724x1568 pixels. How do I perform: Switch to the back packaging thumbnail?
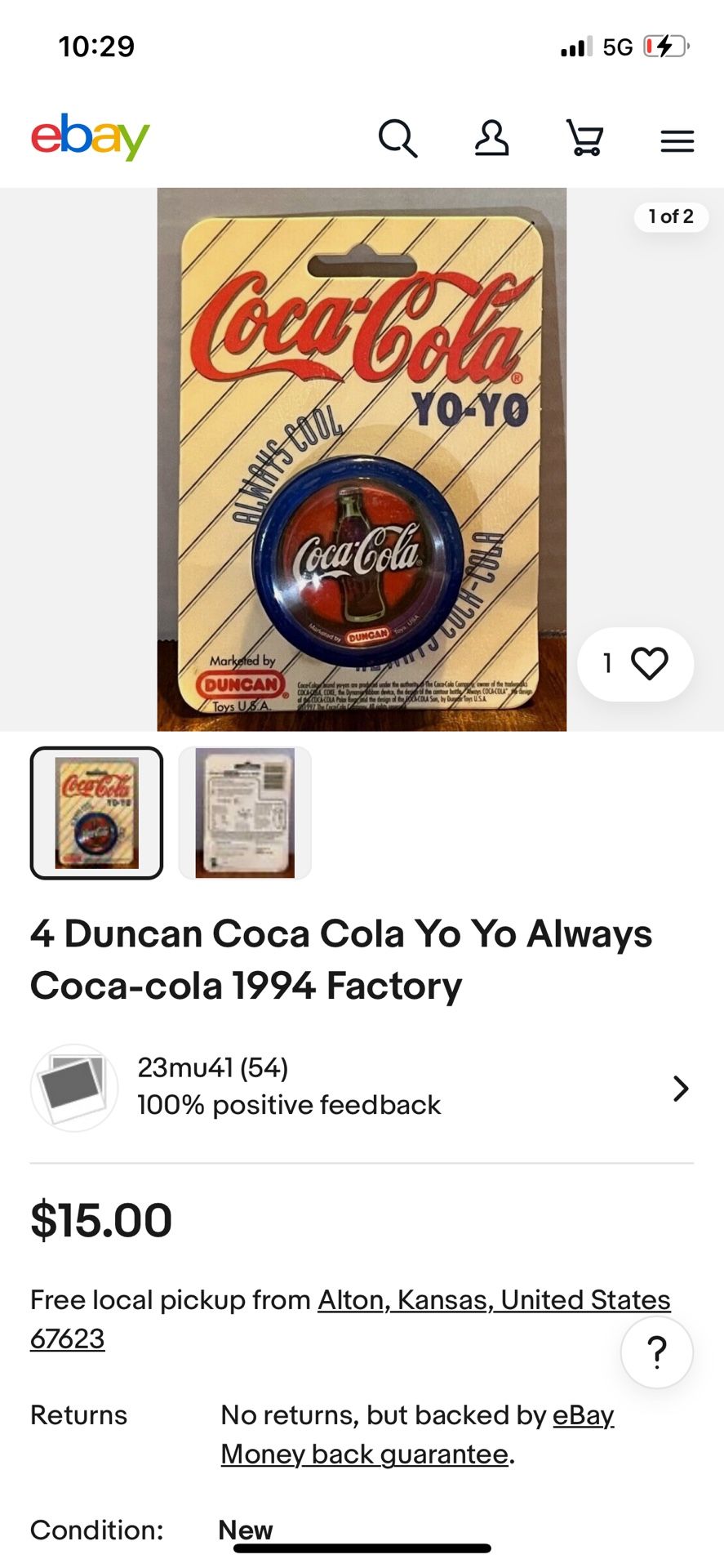click(245, 813)
